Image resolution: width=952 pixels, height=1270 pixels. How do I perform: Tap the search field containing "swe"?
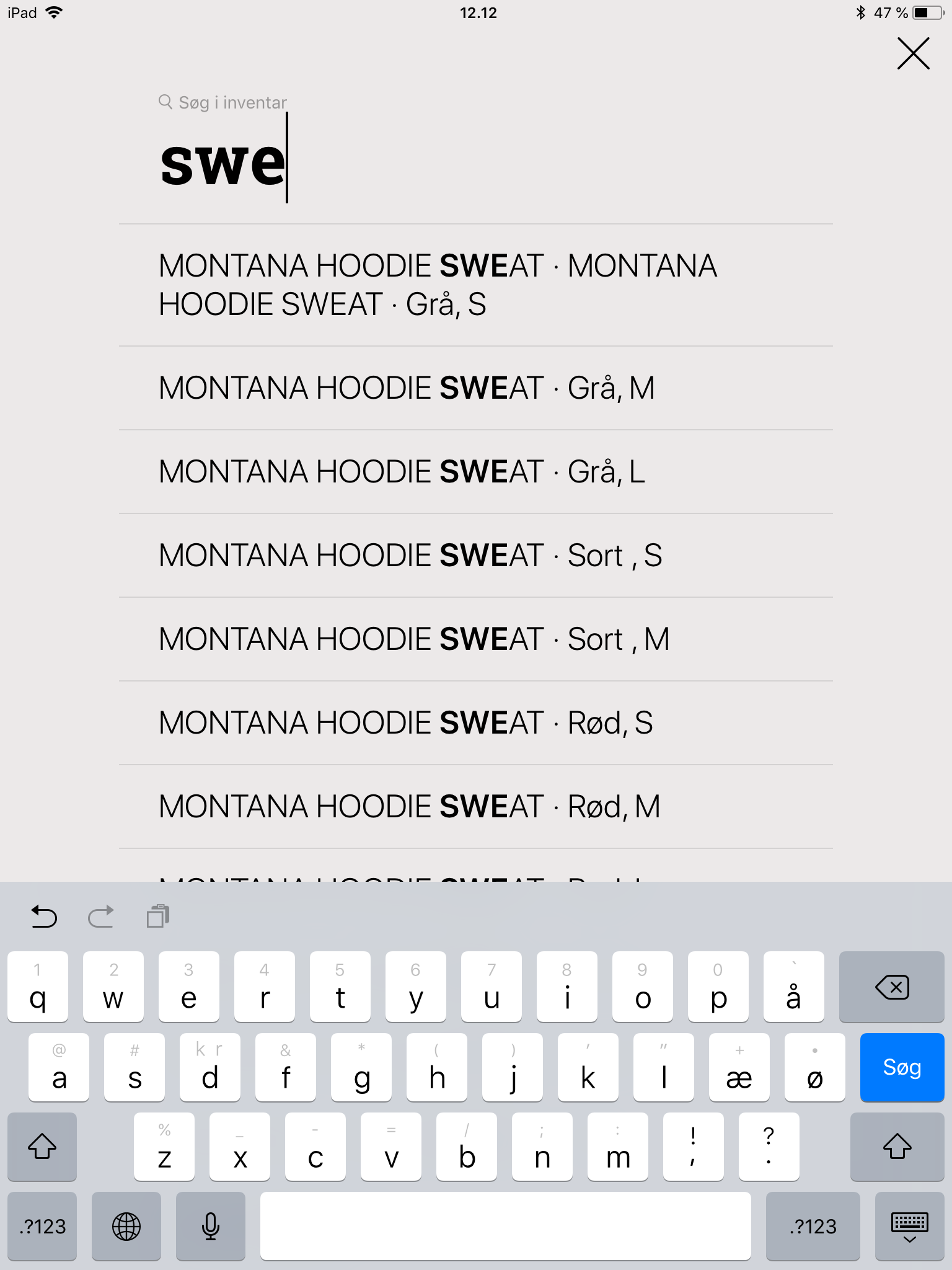pyautogui.click(x=434, y=162)
